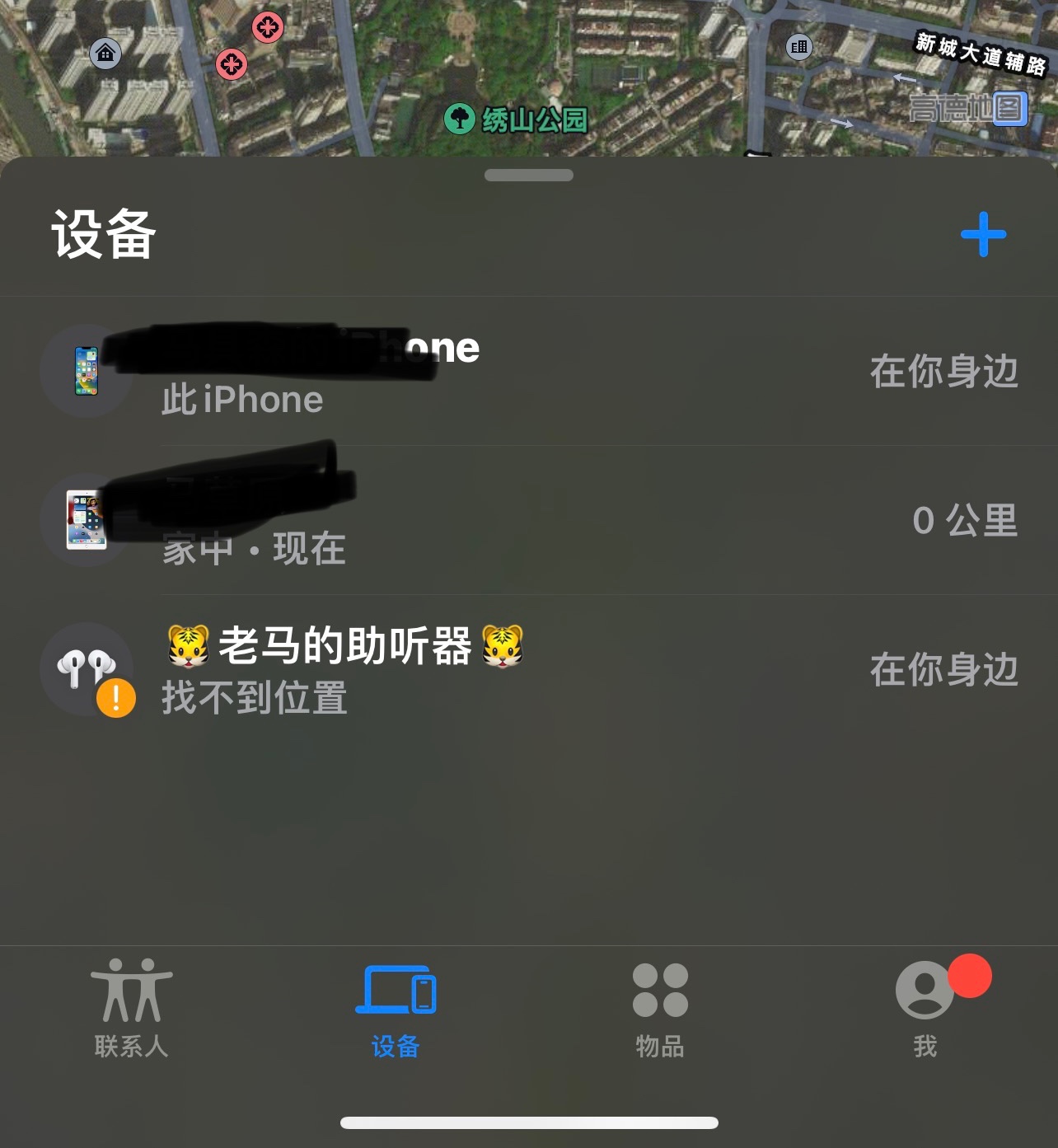Open the row labeled 此iPhone
Screen dimensions: 1058x1148
pyautogui.click(x=527, y=372)
